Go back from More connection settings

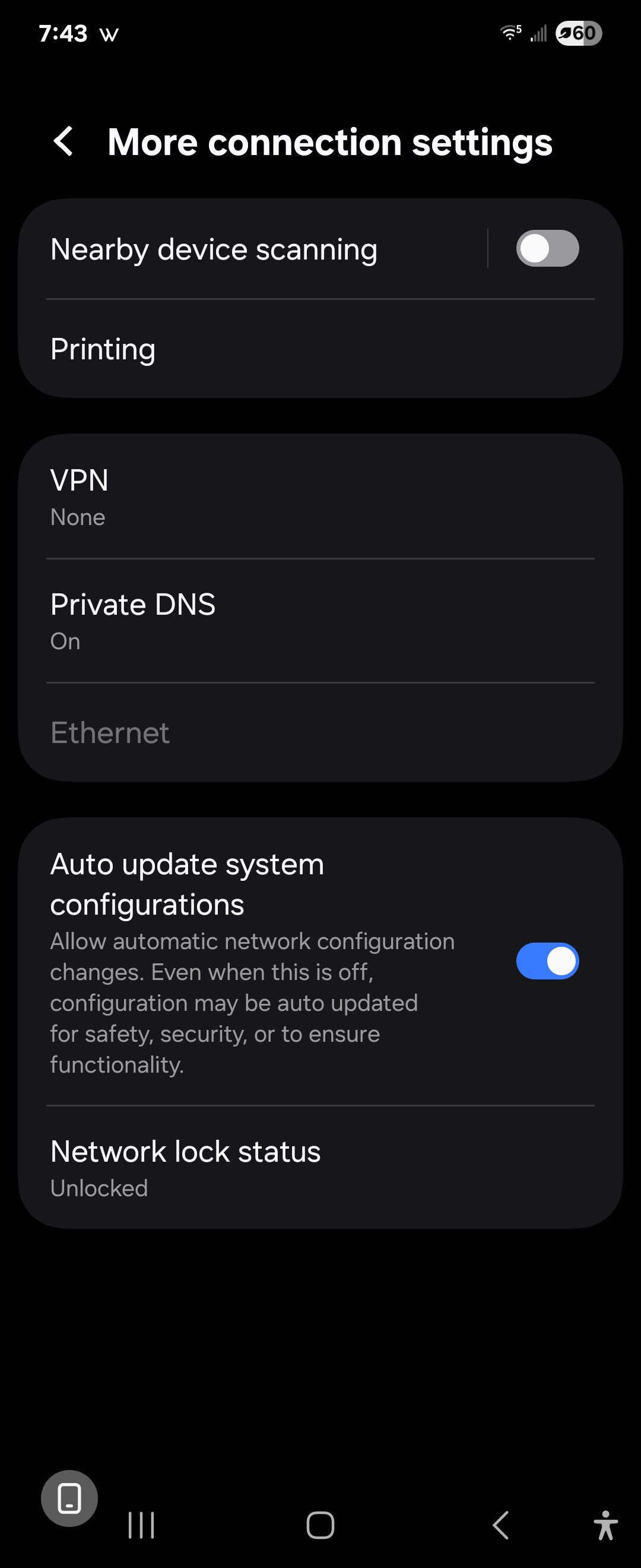coord(64,142)
